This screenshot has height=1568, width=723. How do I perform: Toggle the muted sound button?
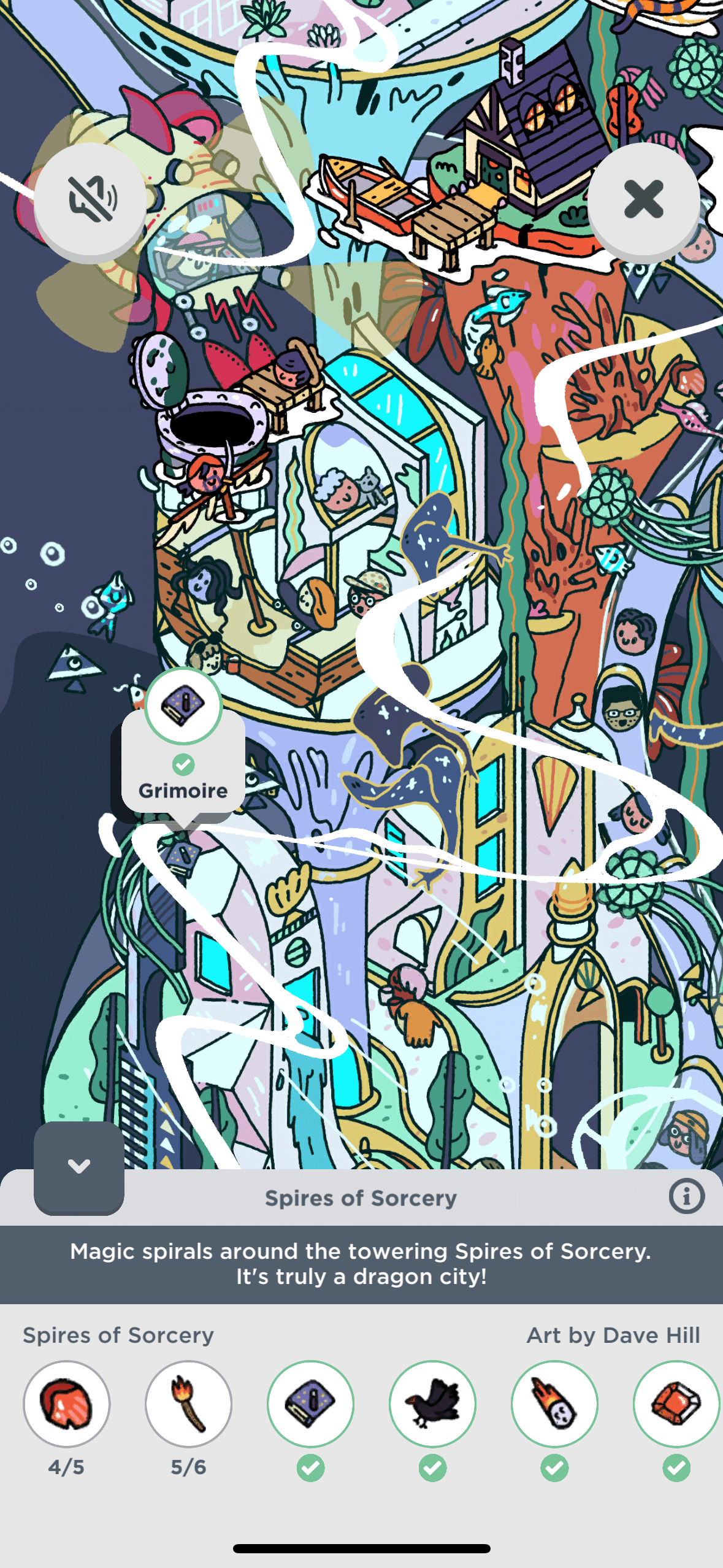click(x=91, y=199)
